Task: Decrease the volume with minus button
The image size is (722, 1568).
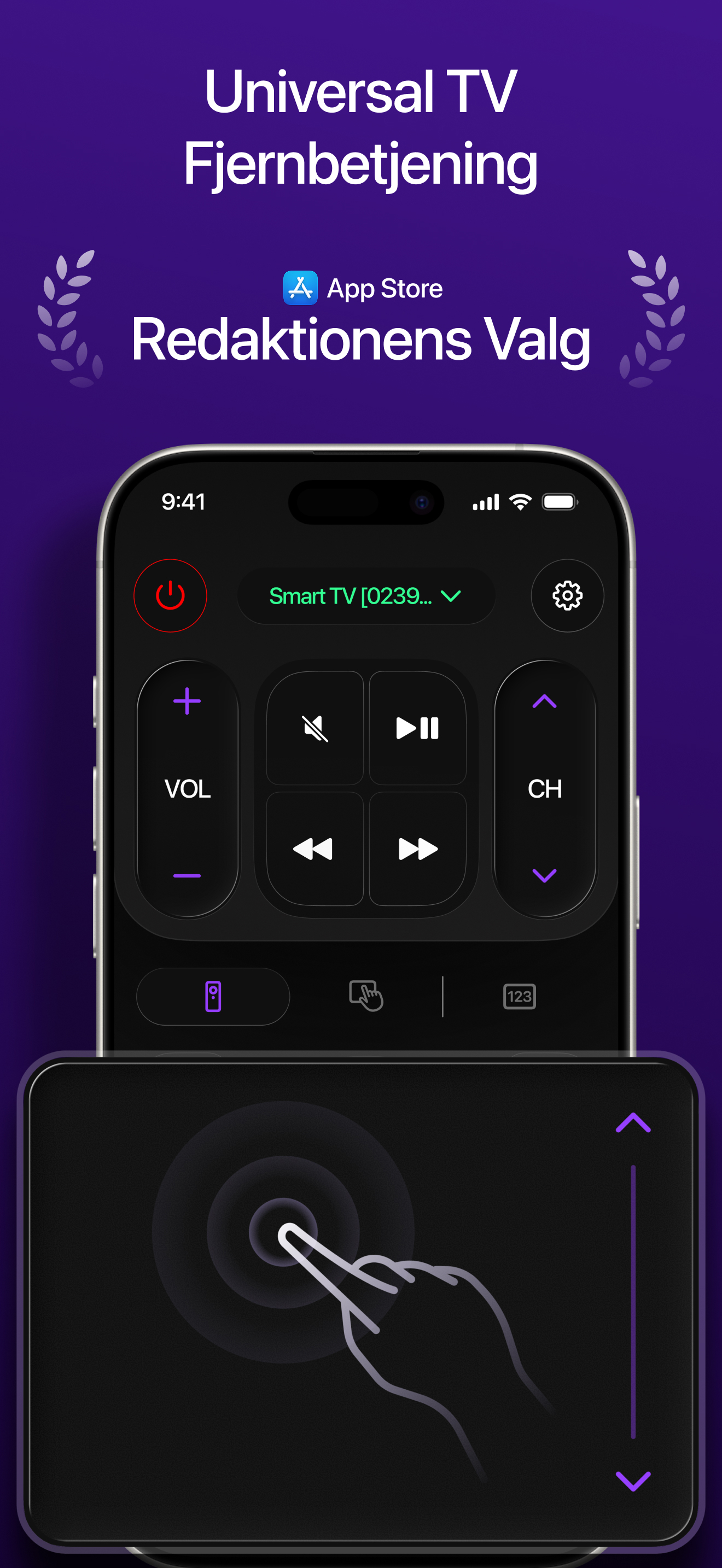Action: click(x=188, y=875)
